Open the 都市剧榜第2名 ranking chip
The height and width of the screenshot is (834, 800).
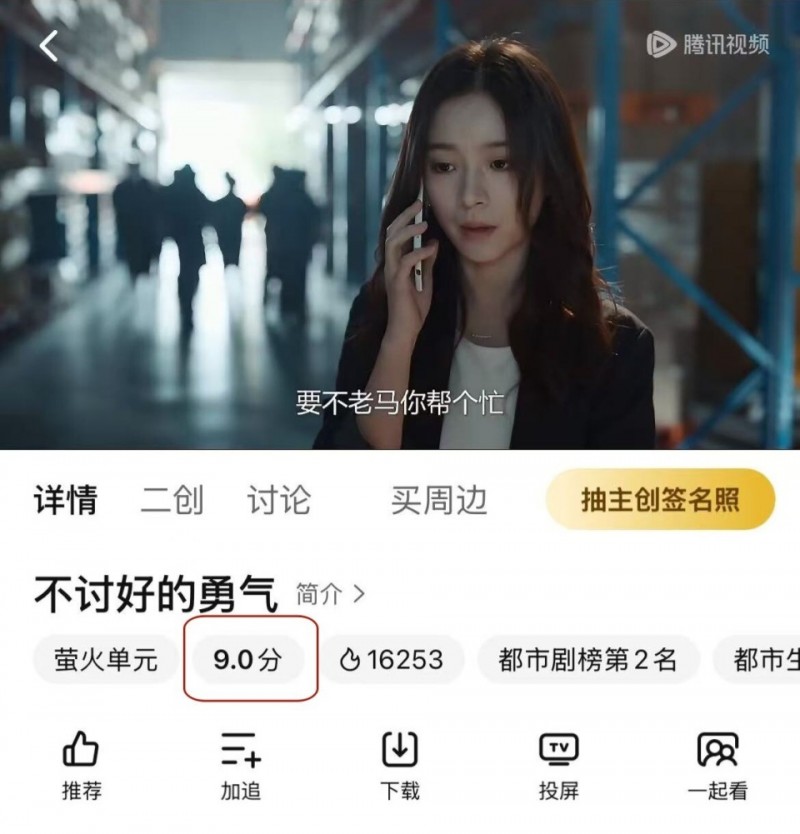[x=588, y=659]
